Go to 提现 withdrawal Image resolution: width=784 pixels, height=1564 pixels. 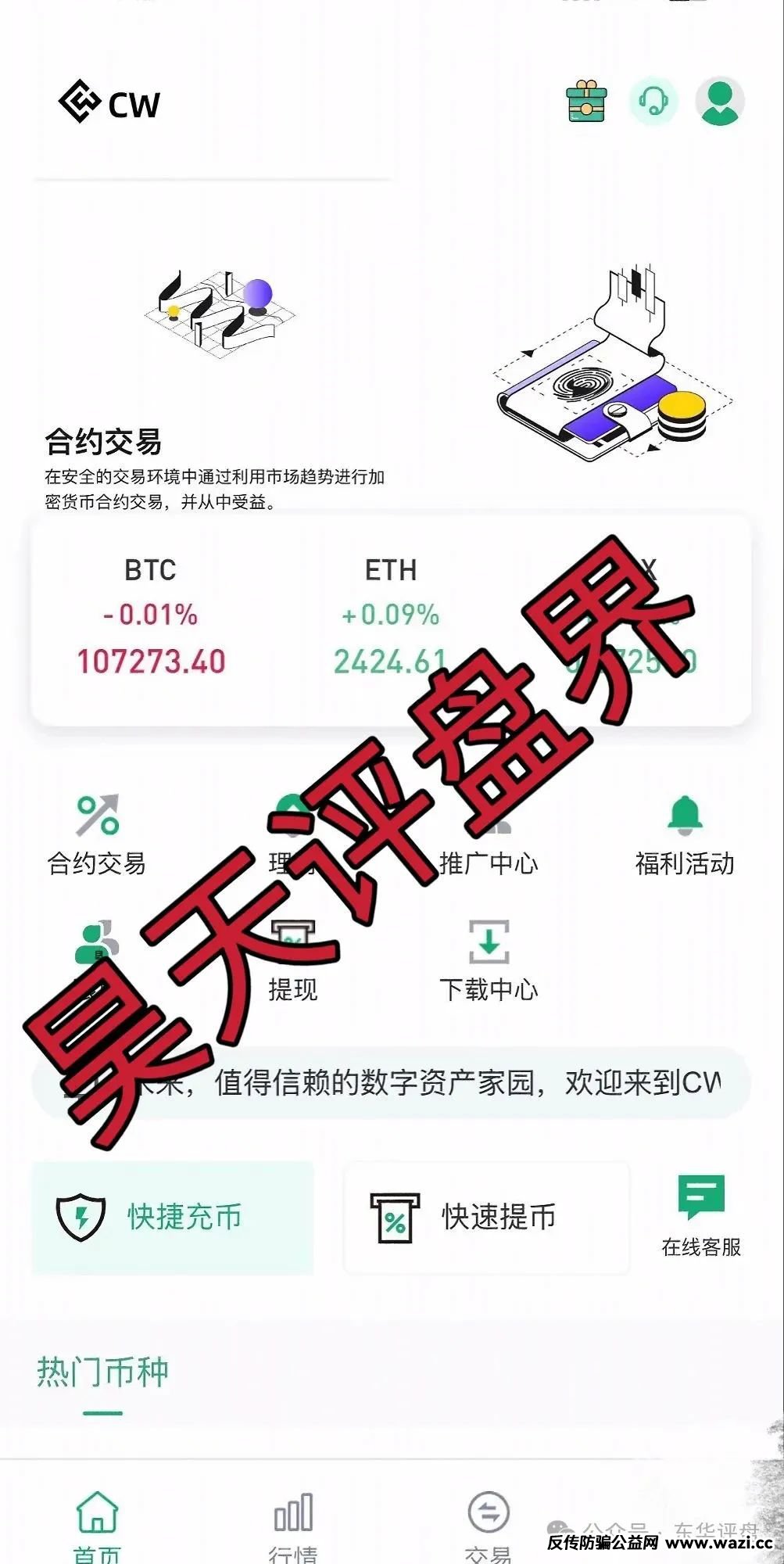[293, 962]
